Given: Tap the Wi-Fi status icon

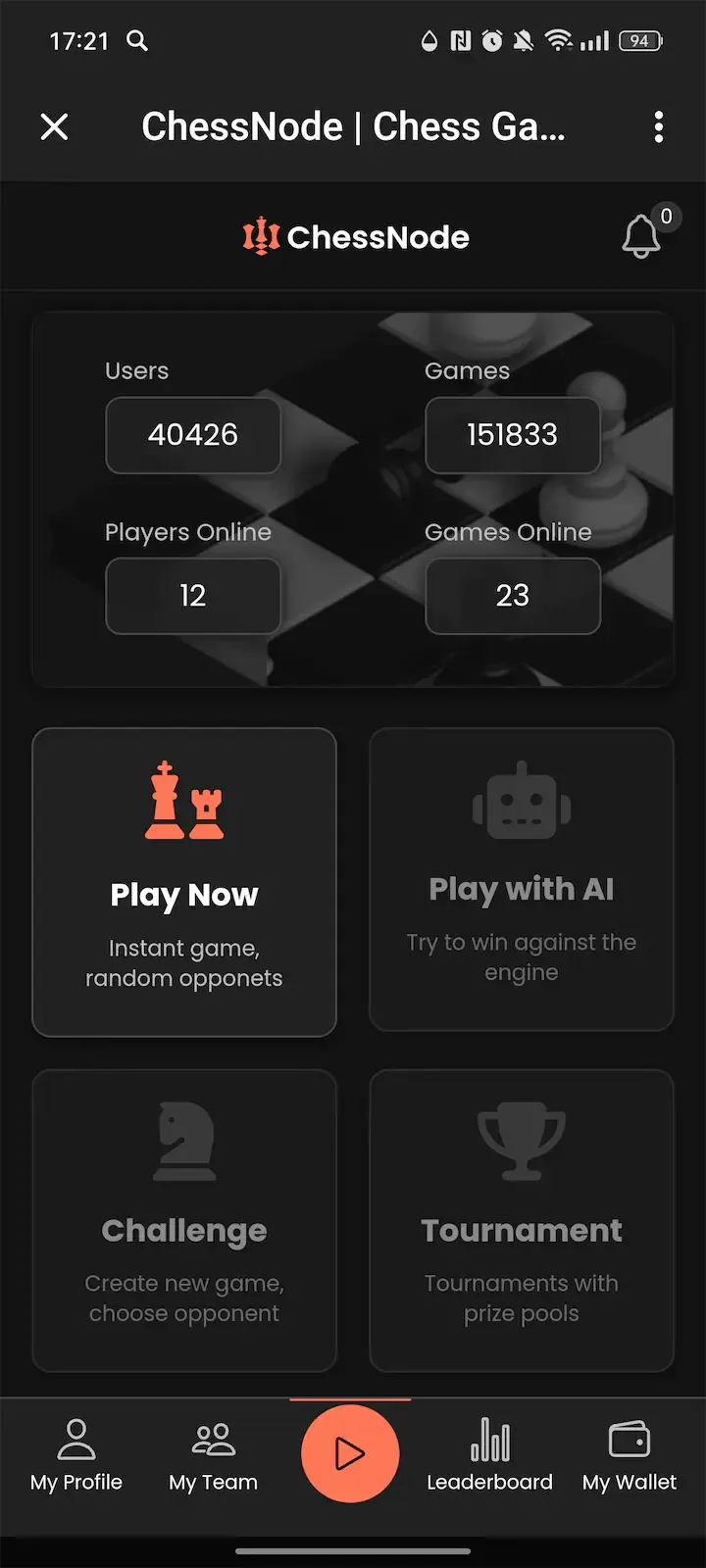Looking at the screenshot, I should click(561, 41).
